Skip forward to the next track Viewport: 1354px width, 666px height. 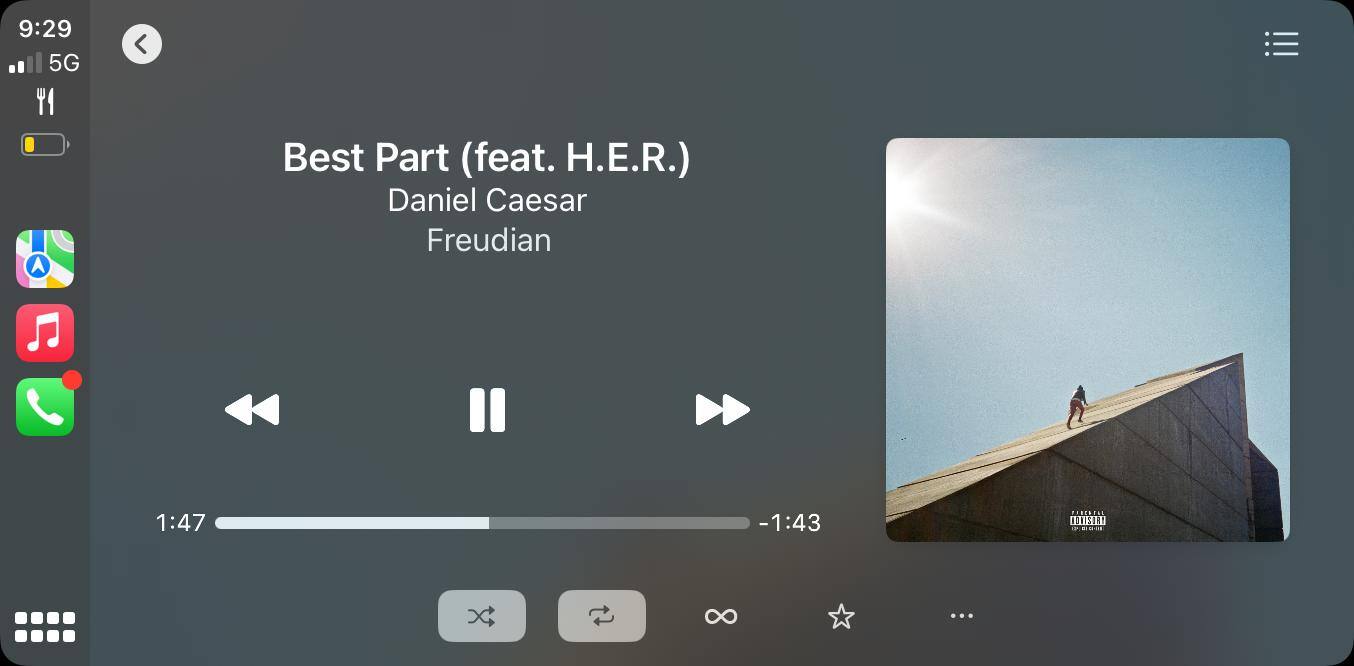tap(722, 410)
